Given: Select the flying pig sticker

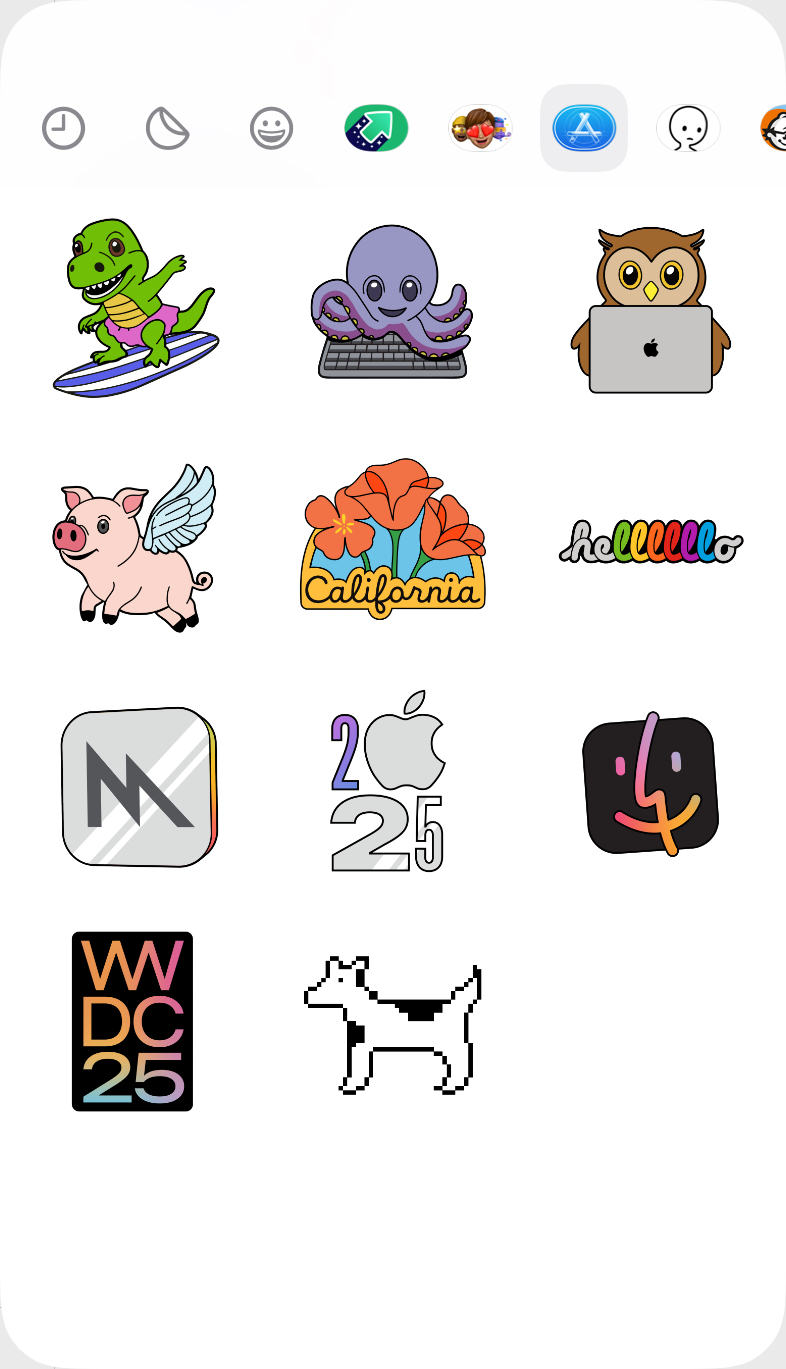Looking at the screenshot, I should pyautogui.click(x=134, y=547).
